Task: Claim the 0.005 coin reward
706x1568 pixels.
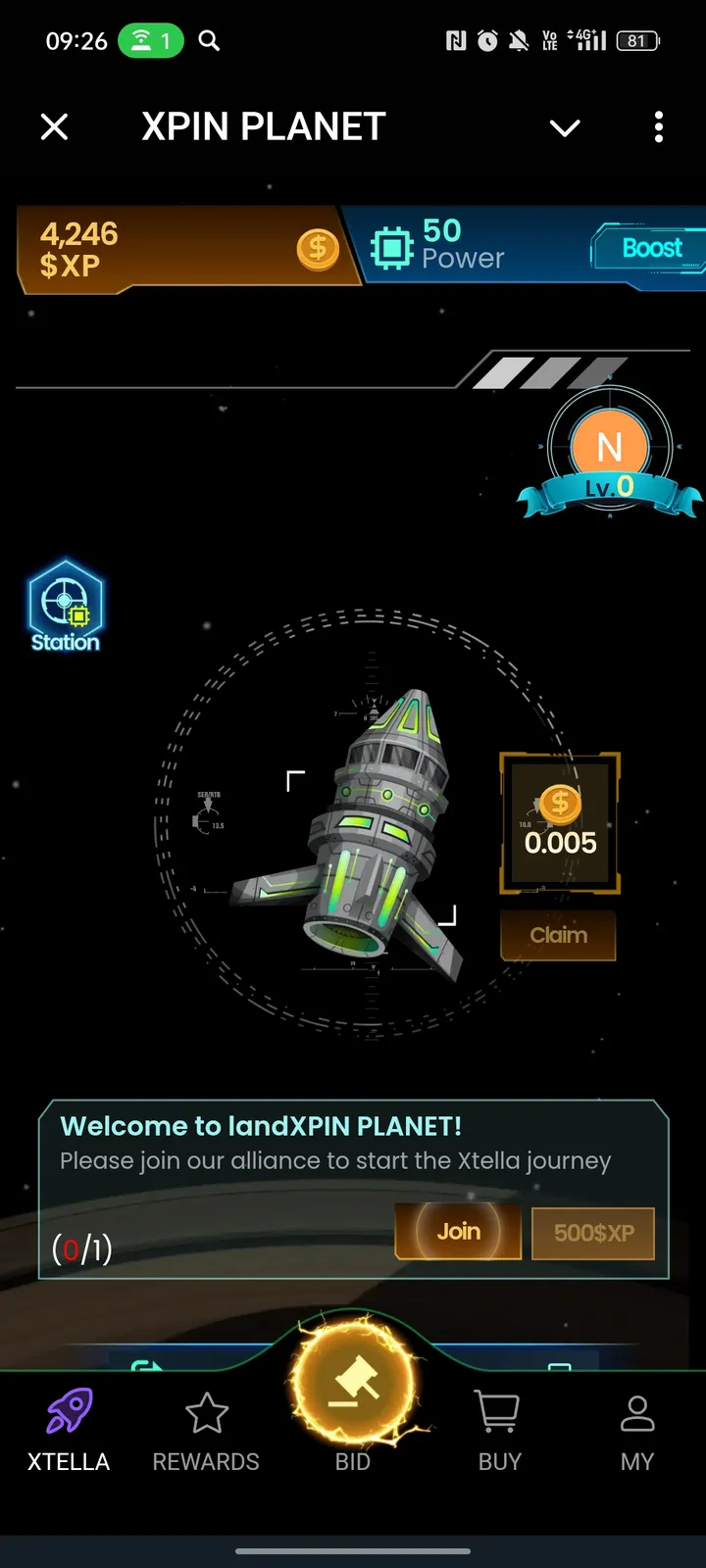Action: point(558,935)
